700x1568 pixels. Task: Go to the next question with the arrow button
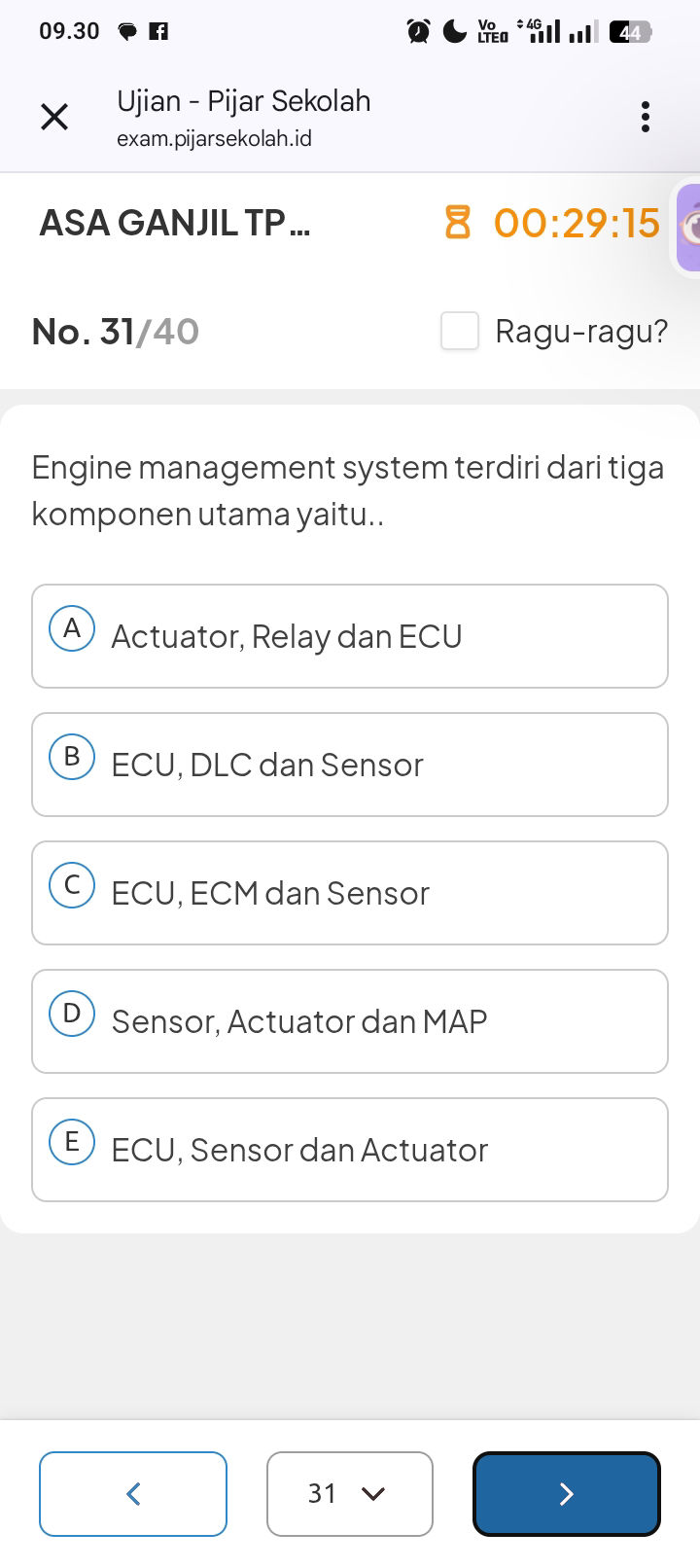coord(567,1494)
